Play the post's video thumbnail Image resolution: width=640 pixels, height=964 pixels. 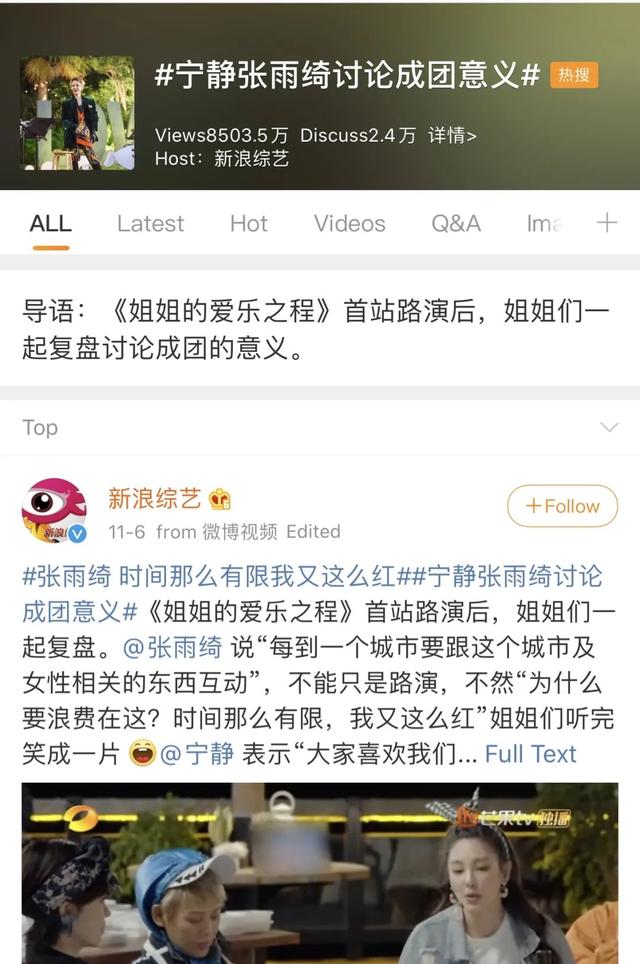click(320, 873)
